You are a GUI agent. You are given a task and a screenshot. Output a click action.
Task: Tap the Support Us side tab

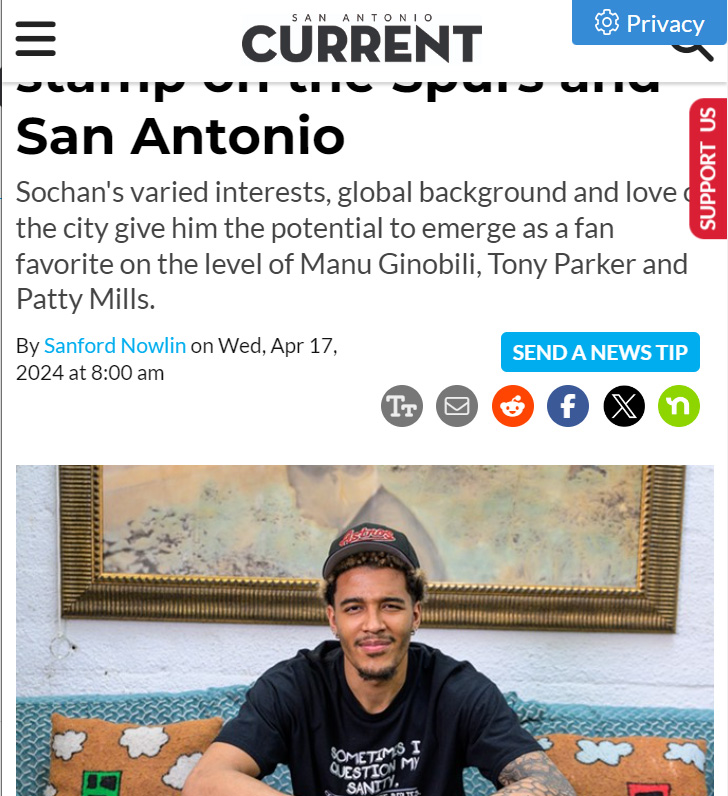[x=708, y=168]
